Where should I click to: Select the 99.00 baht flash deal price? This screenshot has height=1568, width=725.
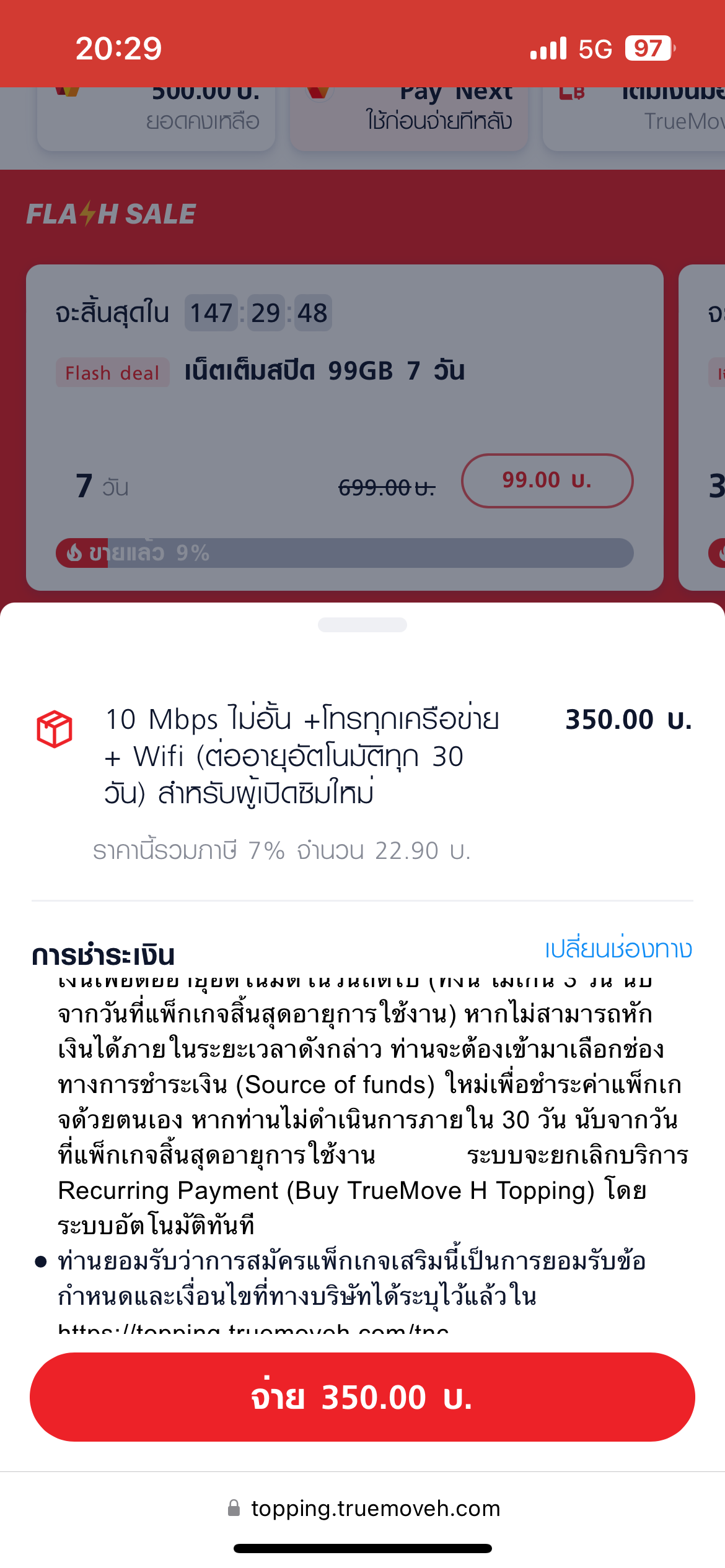pos(547,481)
